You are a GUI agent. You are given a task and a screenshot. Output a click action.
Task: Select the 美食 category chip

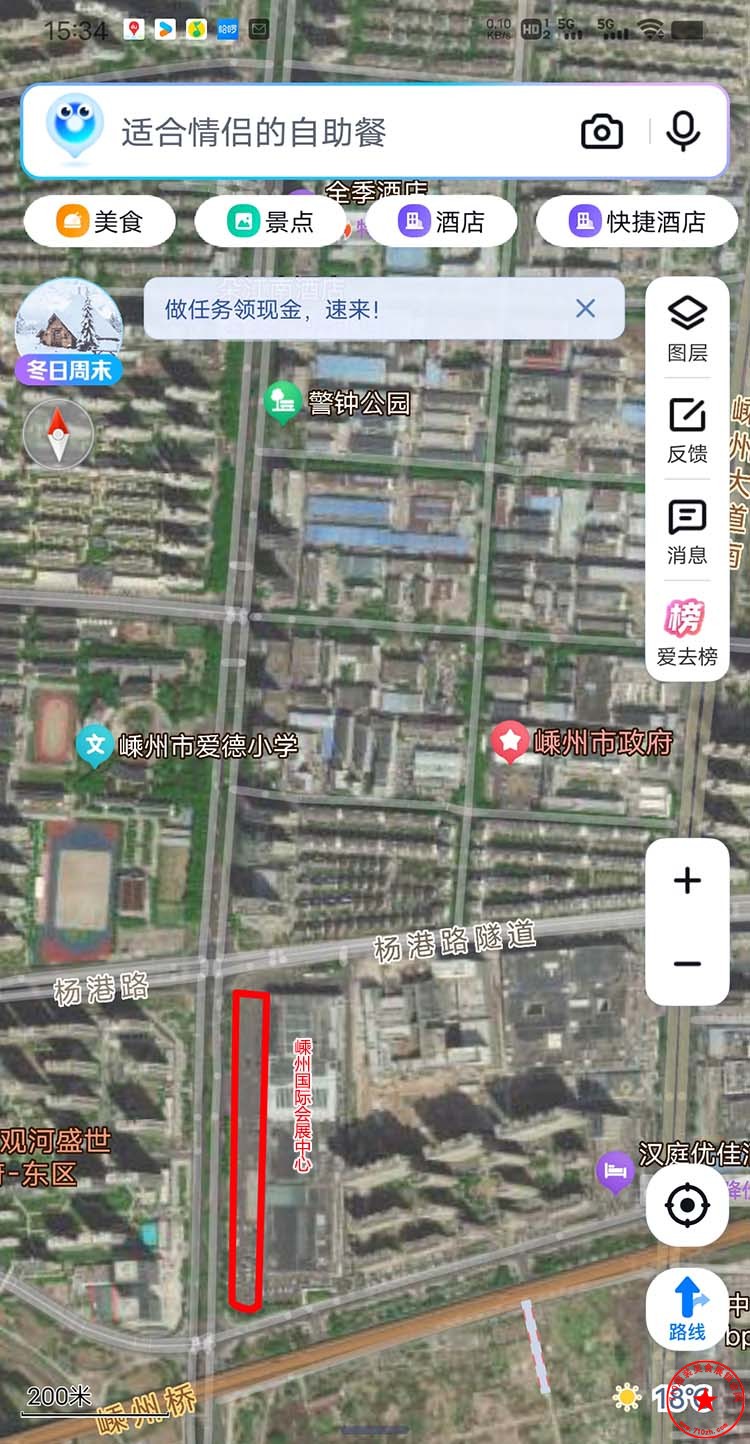(x=100, y=222)
